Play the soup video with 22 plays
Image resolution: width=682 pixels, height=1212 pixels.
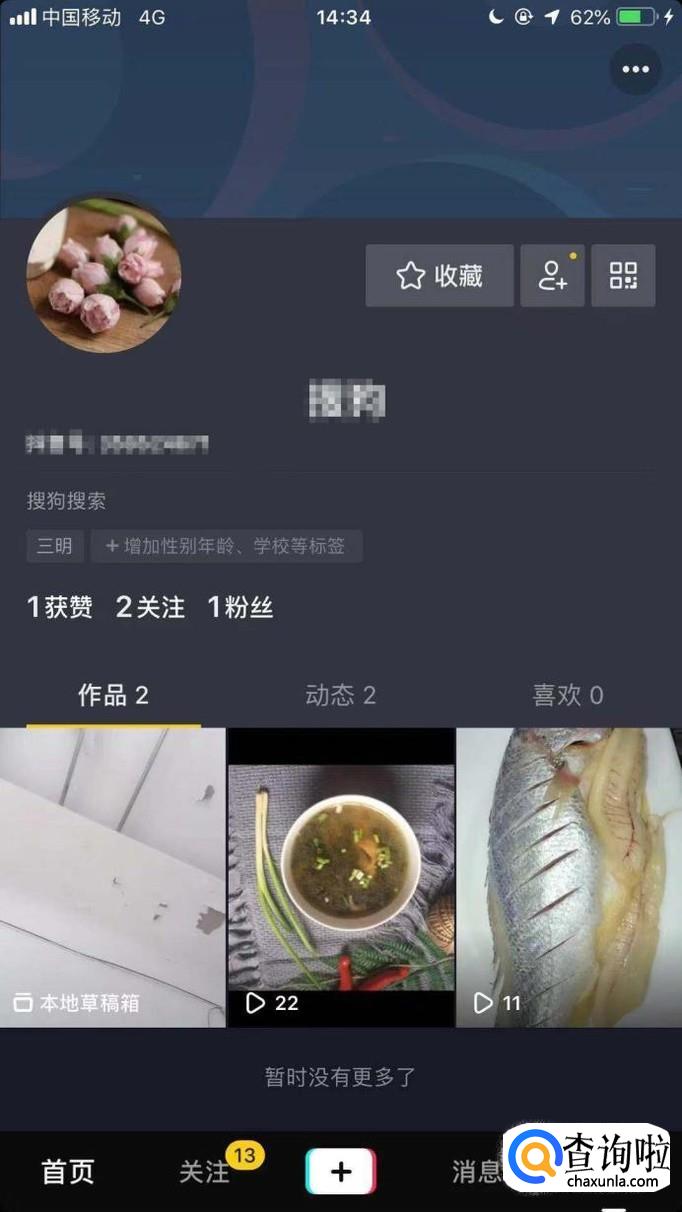pos(341,877)
